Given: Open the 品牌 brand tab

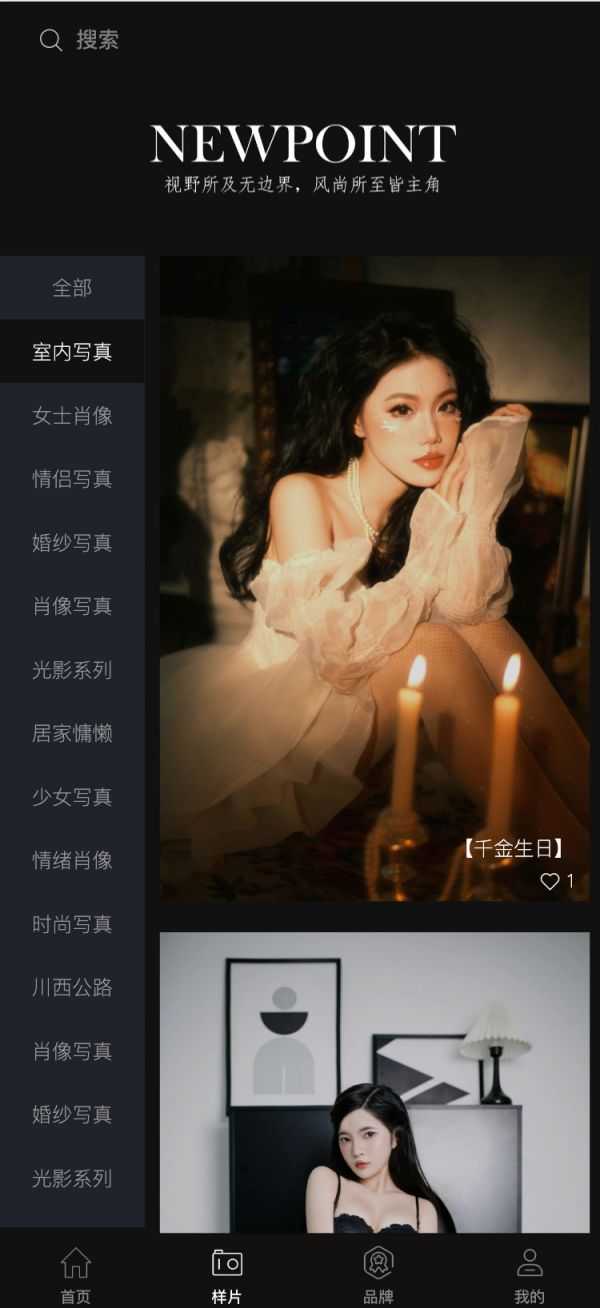Looking at the screenshot, I should coord(378,1274).
